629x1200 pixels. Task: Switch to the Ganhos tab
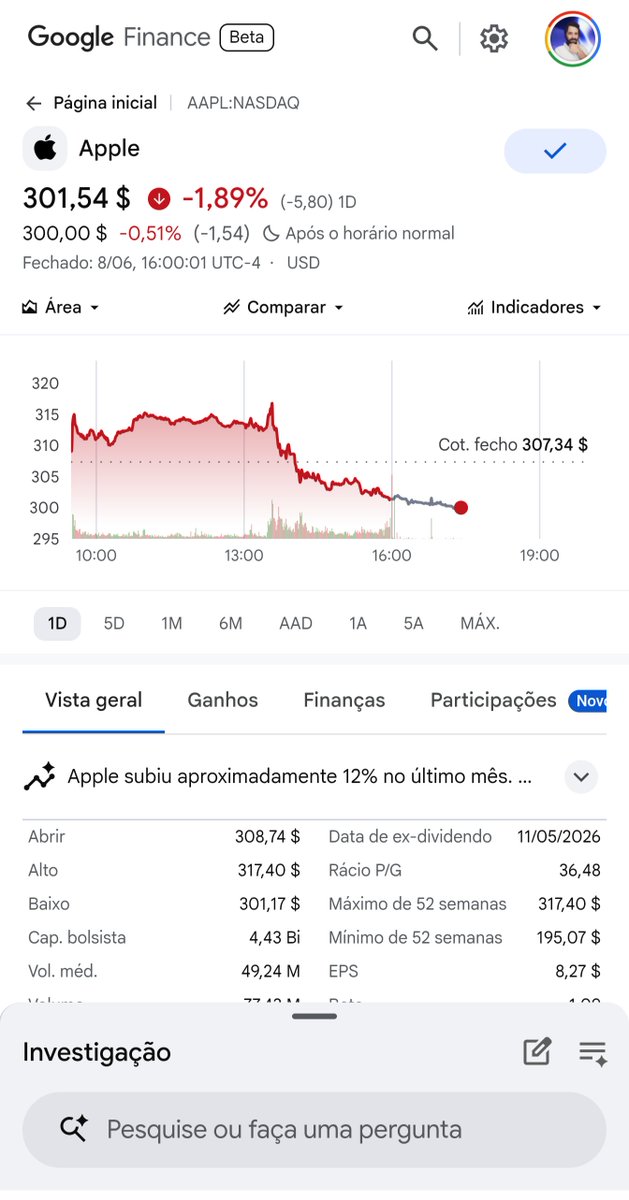pyautogui.click(x=223, y=701)
